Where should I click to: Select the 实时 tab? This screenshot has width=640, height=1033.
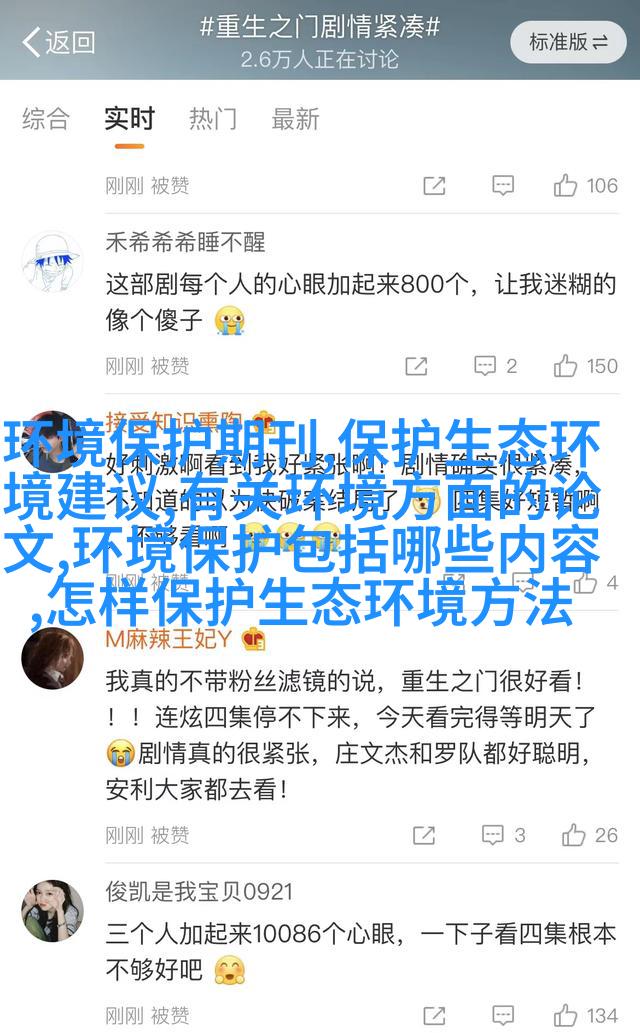coord(129,119)
